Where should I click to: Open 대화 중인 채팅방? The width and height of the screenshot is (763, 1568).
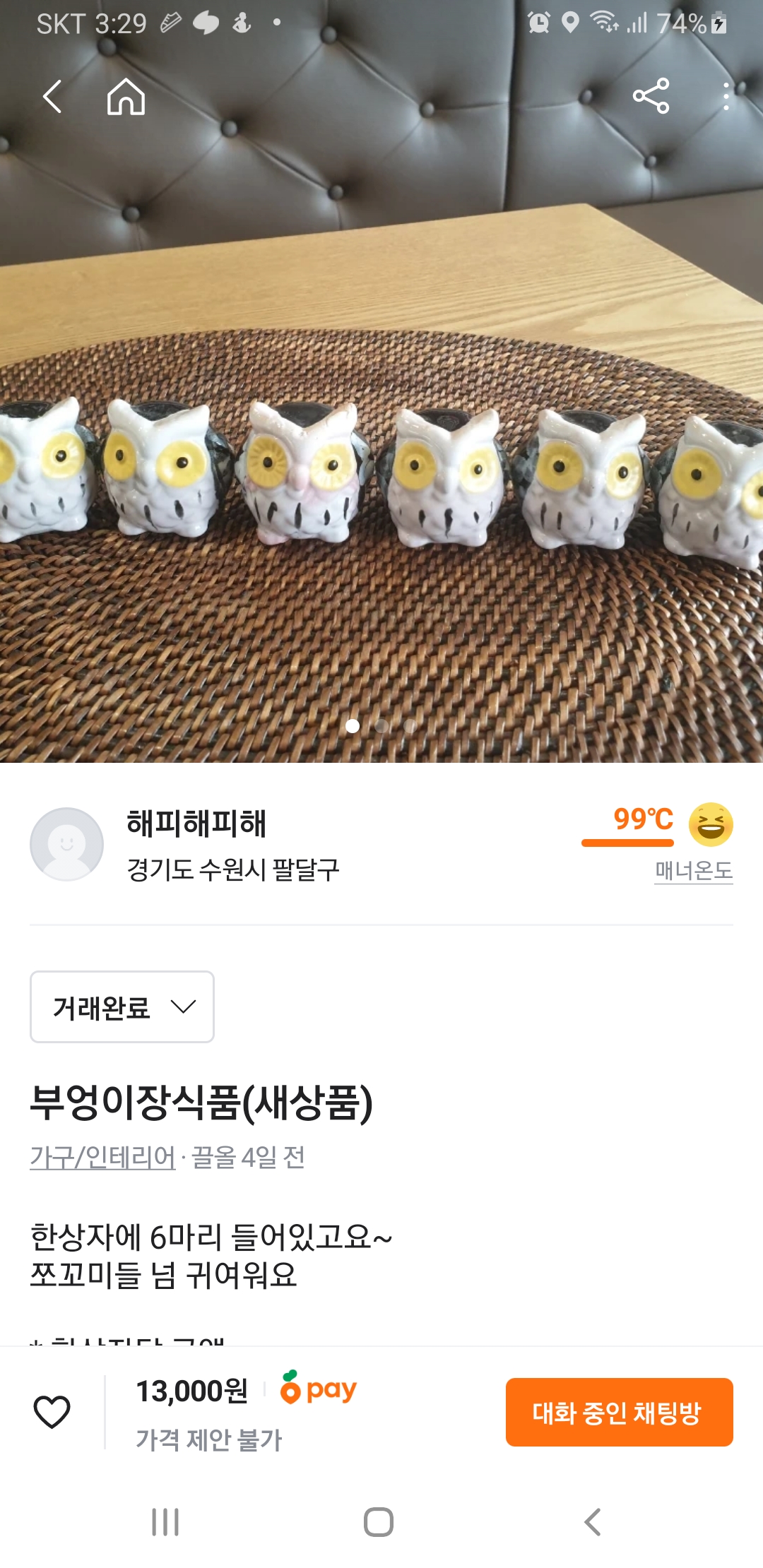tap(619, 1413)
